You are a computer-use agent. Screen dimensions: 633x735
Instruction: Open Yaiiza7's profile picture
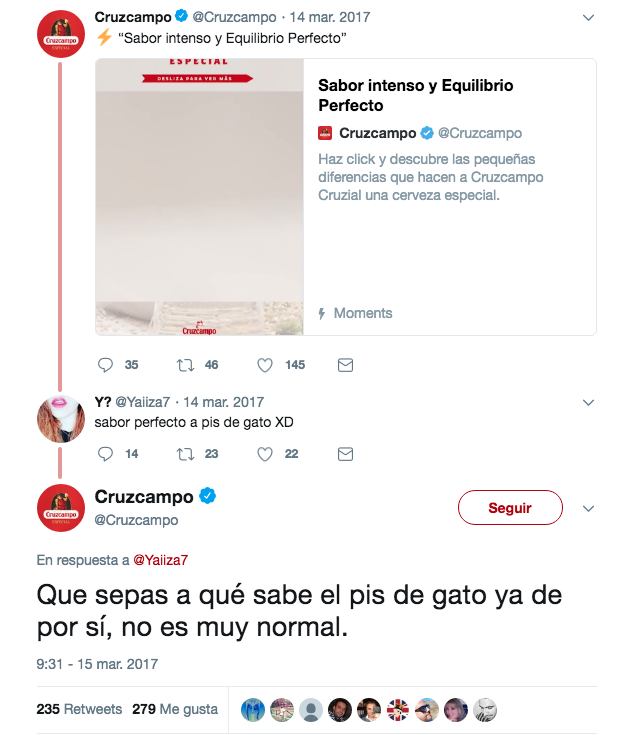tap(60, 418)
